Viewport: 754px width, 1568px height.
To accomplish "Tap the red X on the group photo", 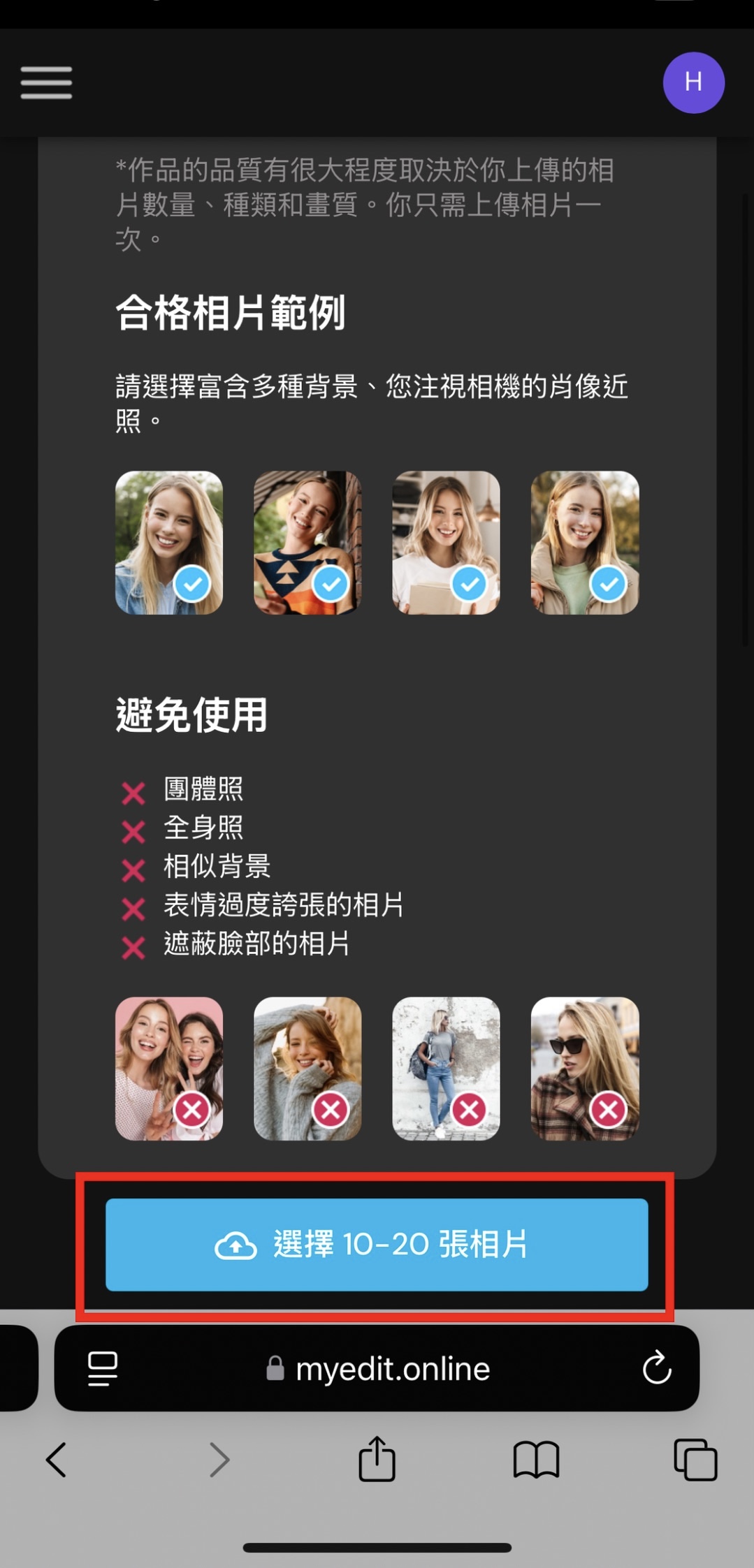I will [x=194, y=1110].
